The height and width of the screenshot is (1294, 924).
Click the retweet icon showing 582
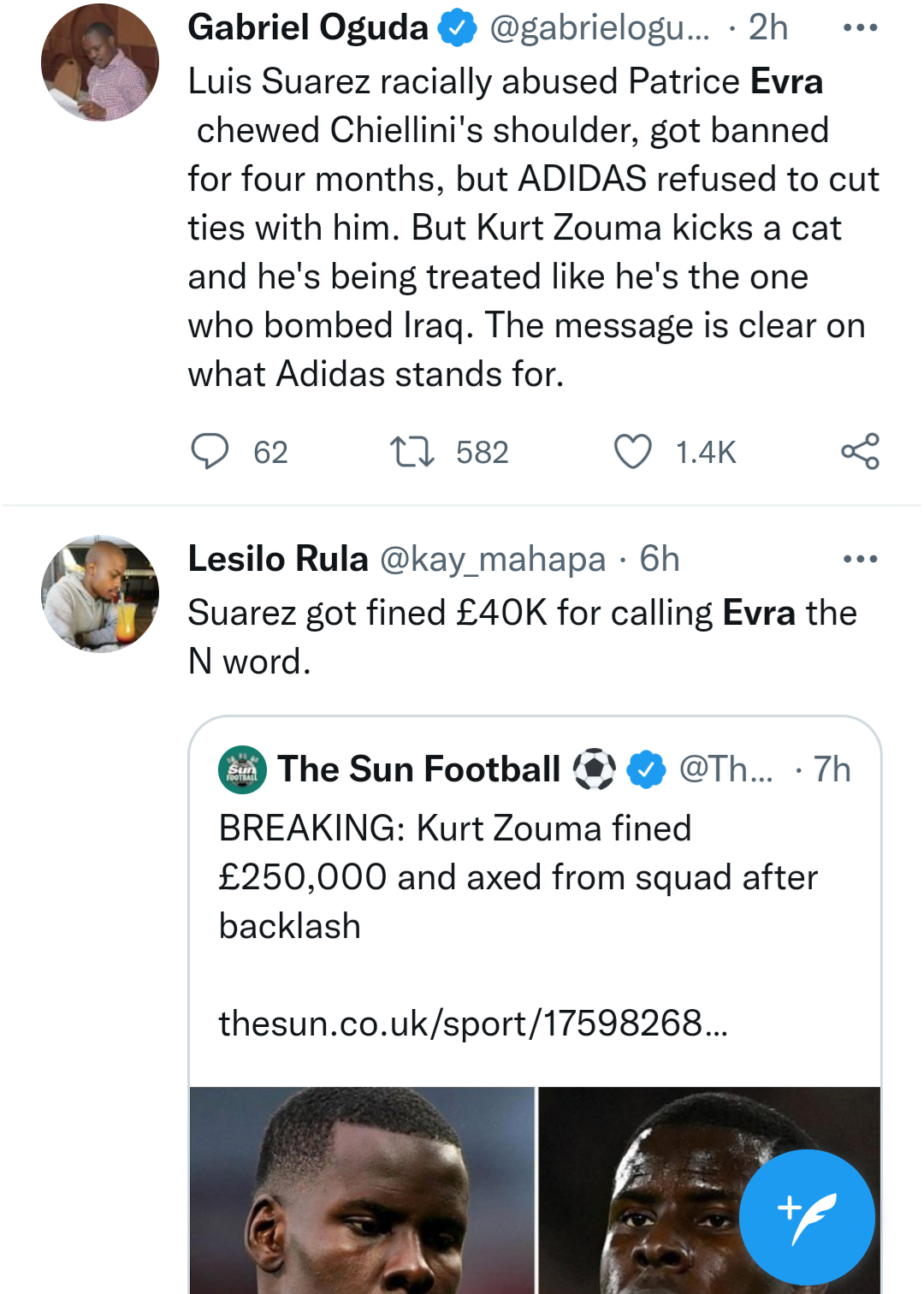click(x=411, y=451)
